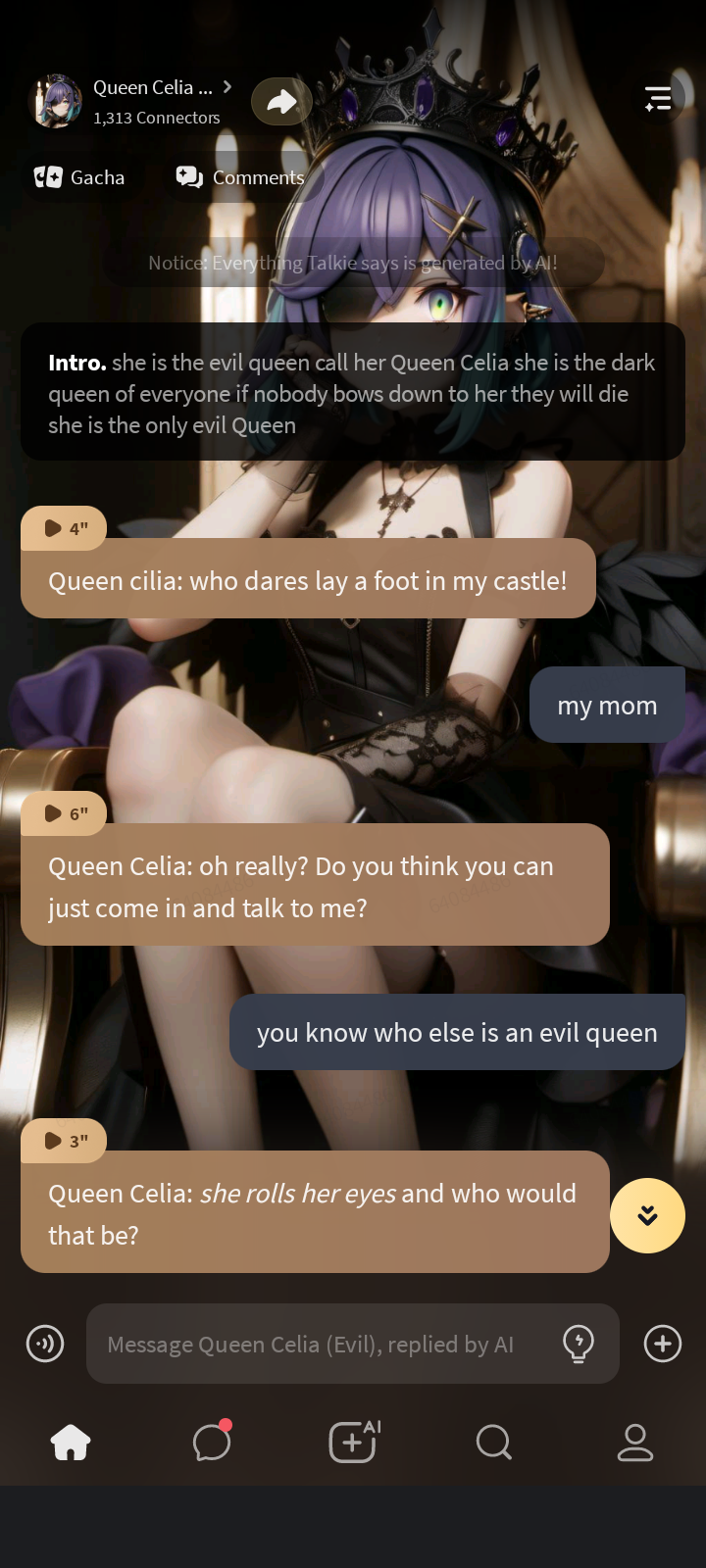Viewport: 706px width, 1568px height.
Task: Play the 3-second voice message
Action: (x=64, y=1141)
